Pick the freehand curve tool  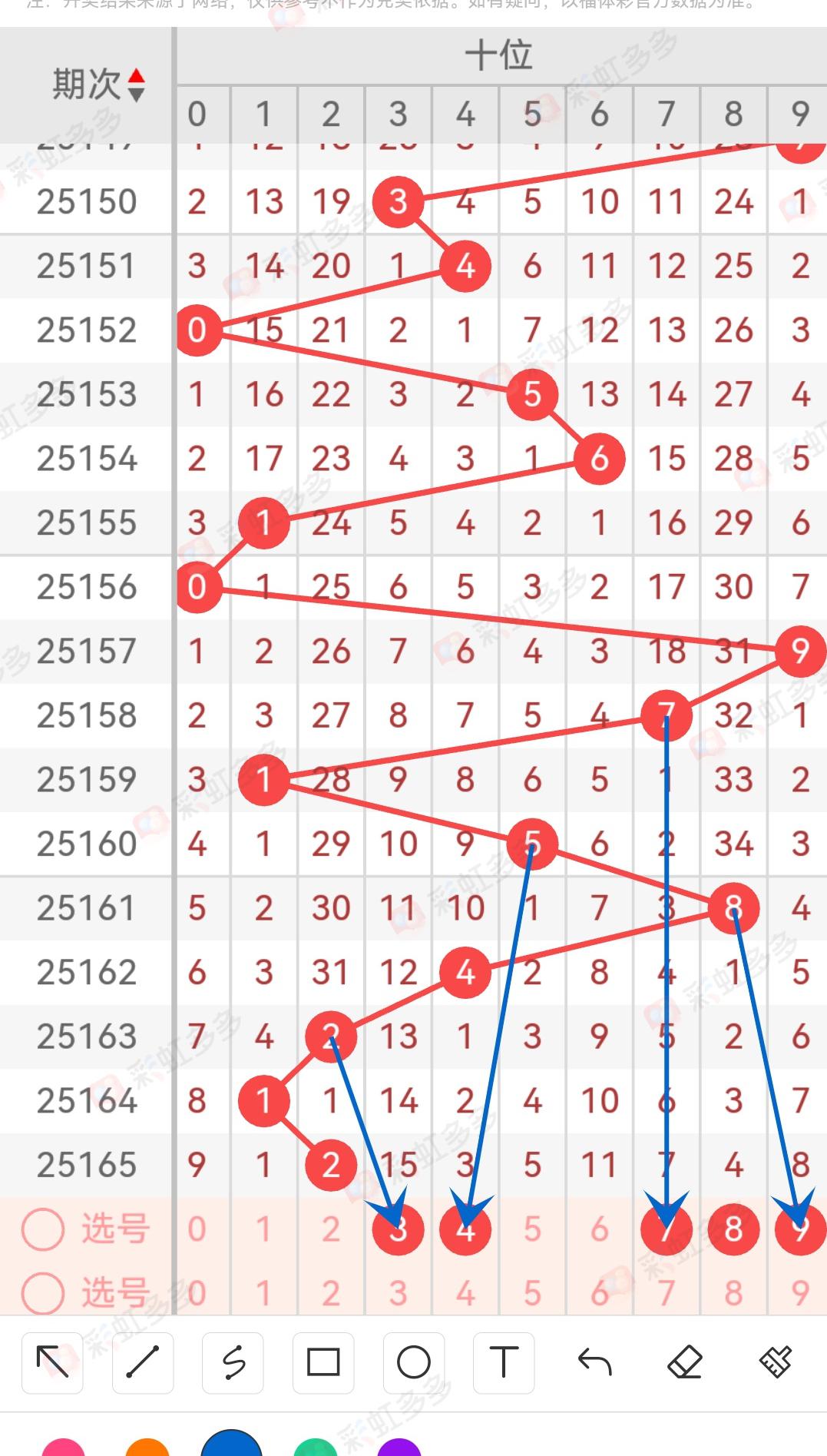(x=233, y=1363)
